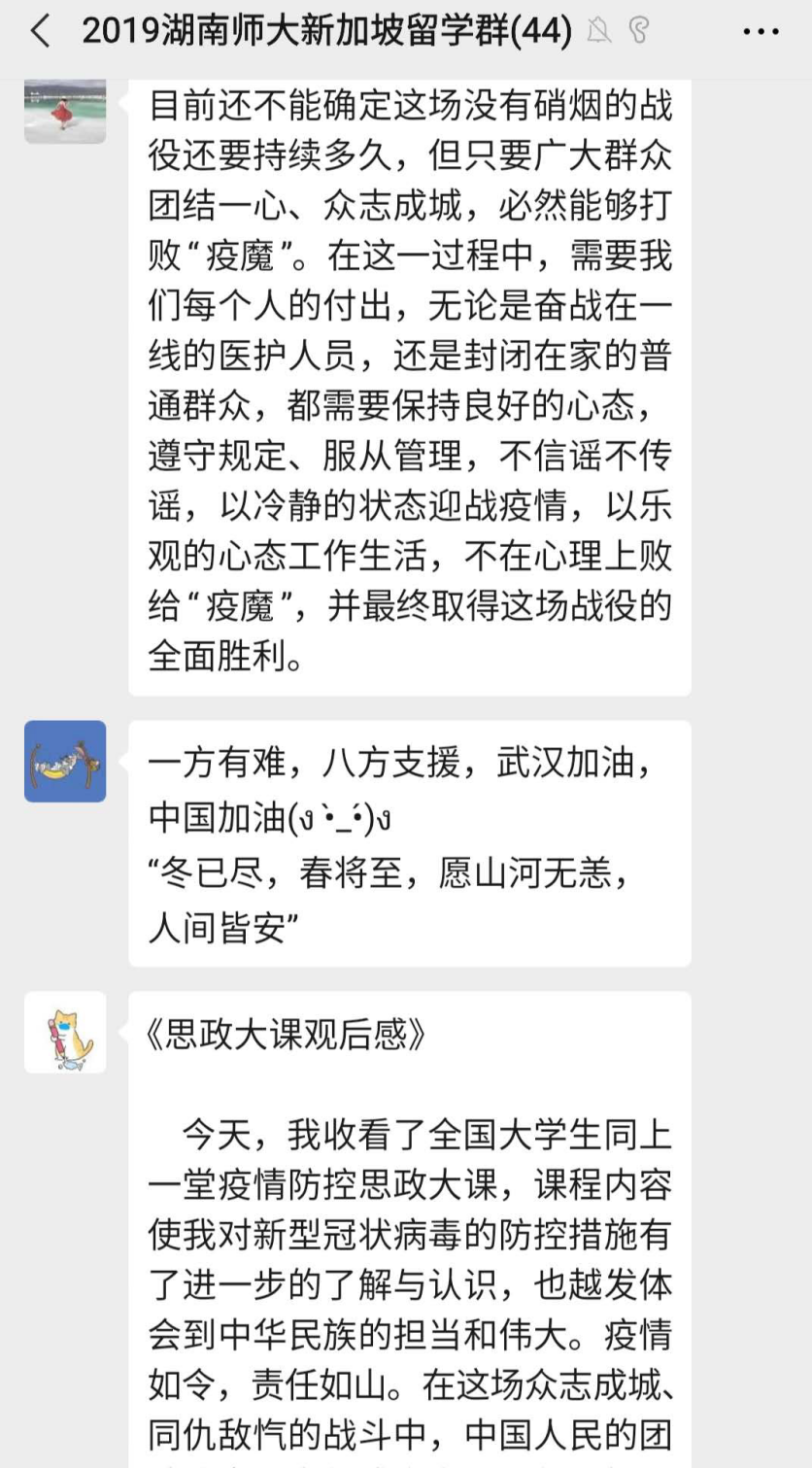
Task: Open the three-dot chat options menu
Action: [x=761, y=32]
